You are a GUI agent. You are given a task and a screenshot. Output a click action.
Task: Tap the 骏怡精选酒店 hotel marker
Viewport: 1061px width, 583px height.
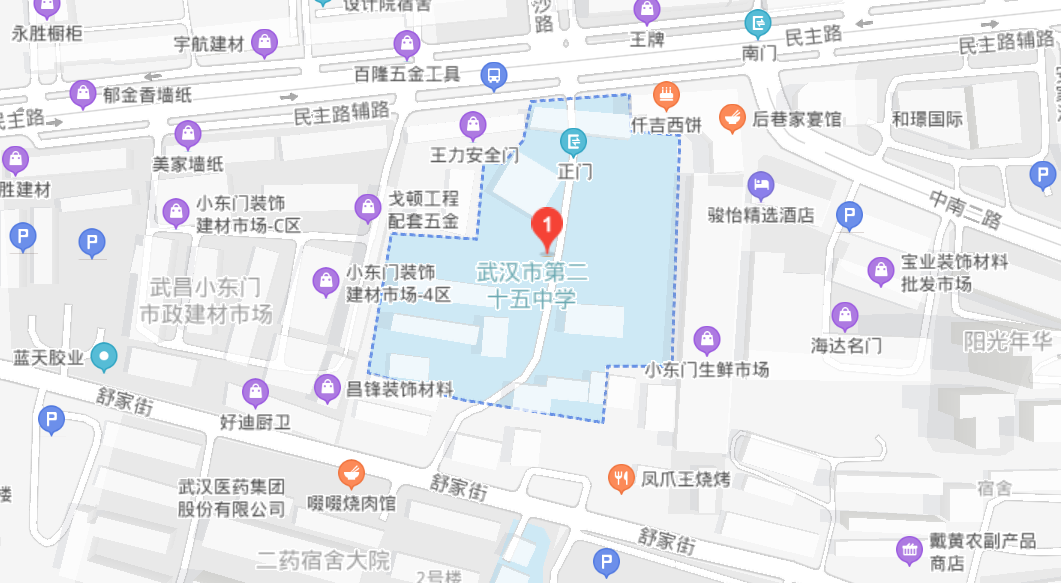pos(761,185)
